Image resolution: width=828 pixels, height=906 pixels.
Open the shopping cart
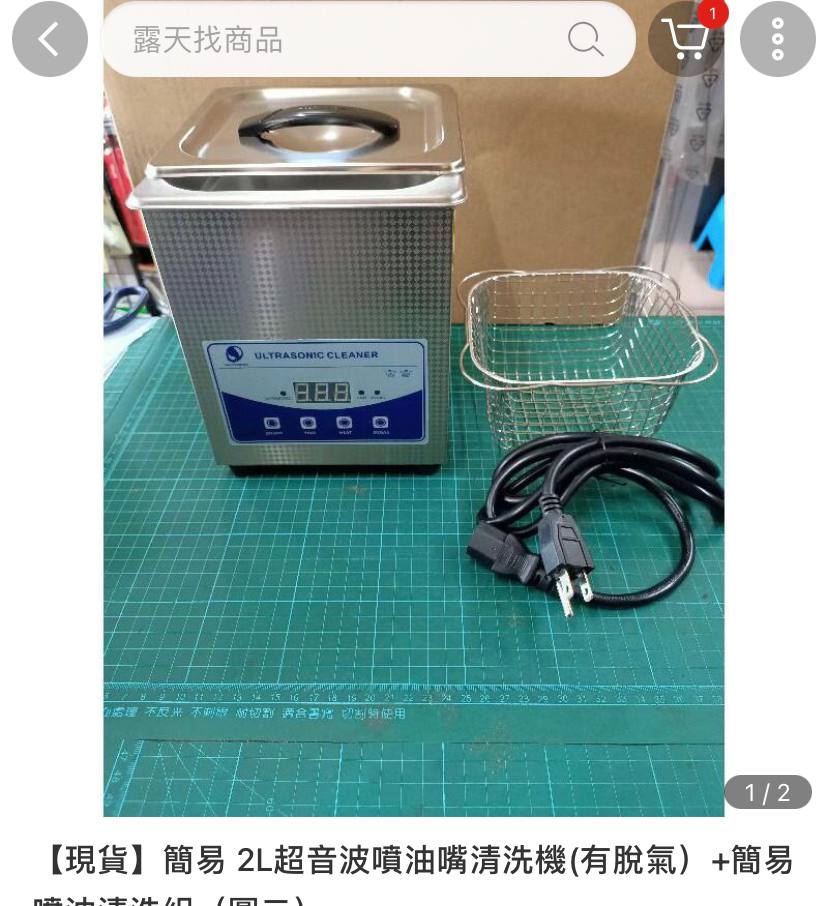point(685,40)
